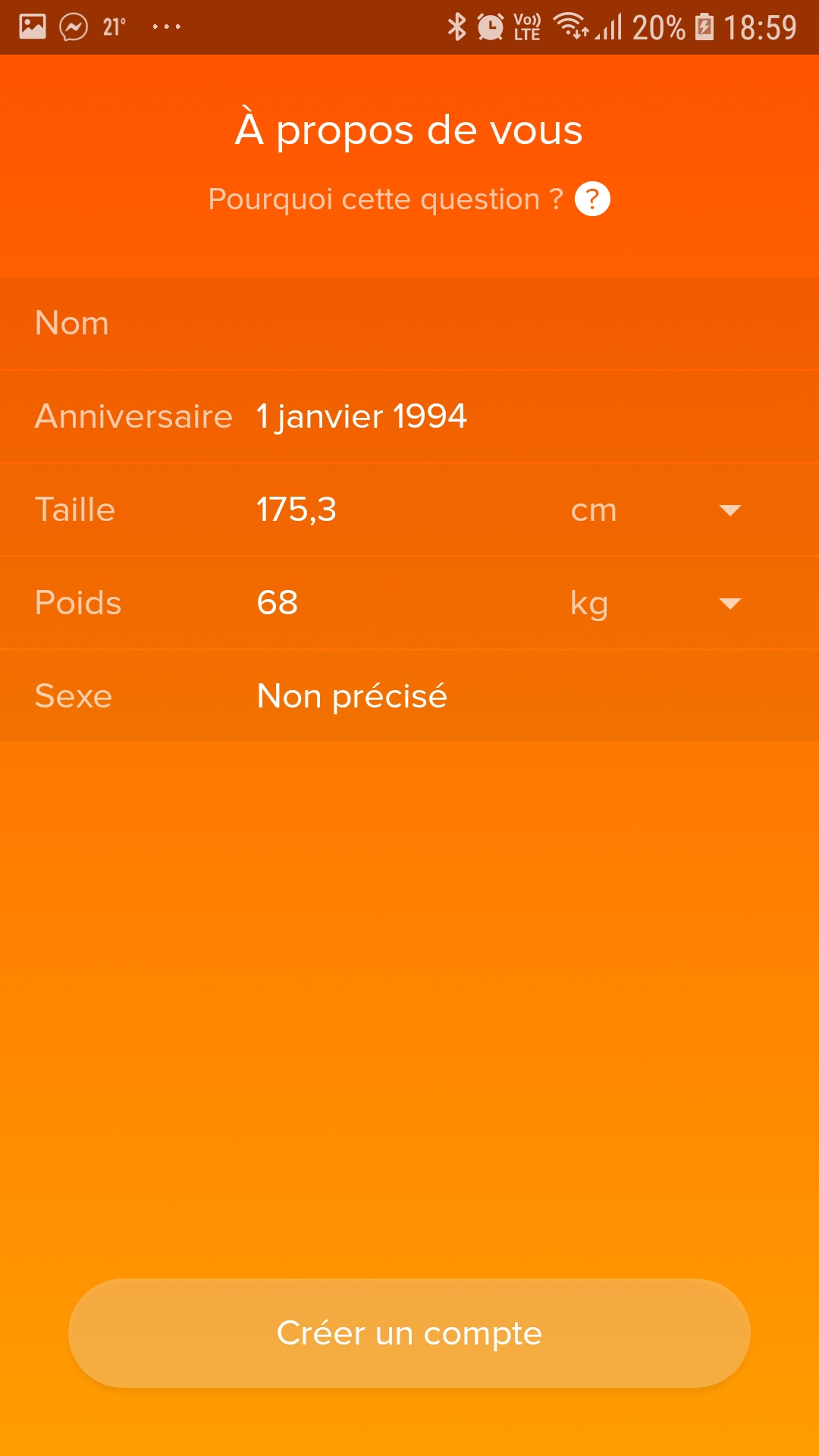Select Sexe, currently Non précisé
Image resolution: width=819 pixels, height=1456 pixels.
pos(409,696)
